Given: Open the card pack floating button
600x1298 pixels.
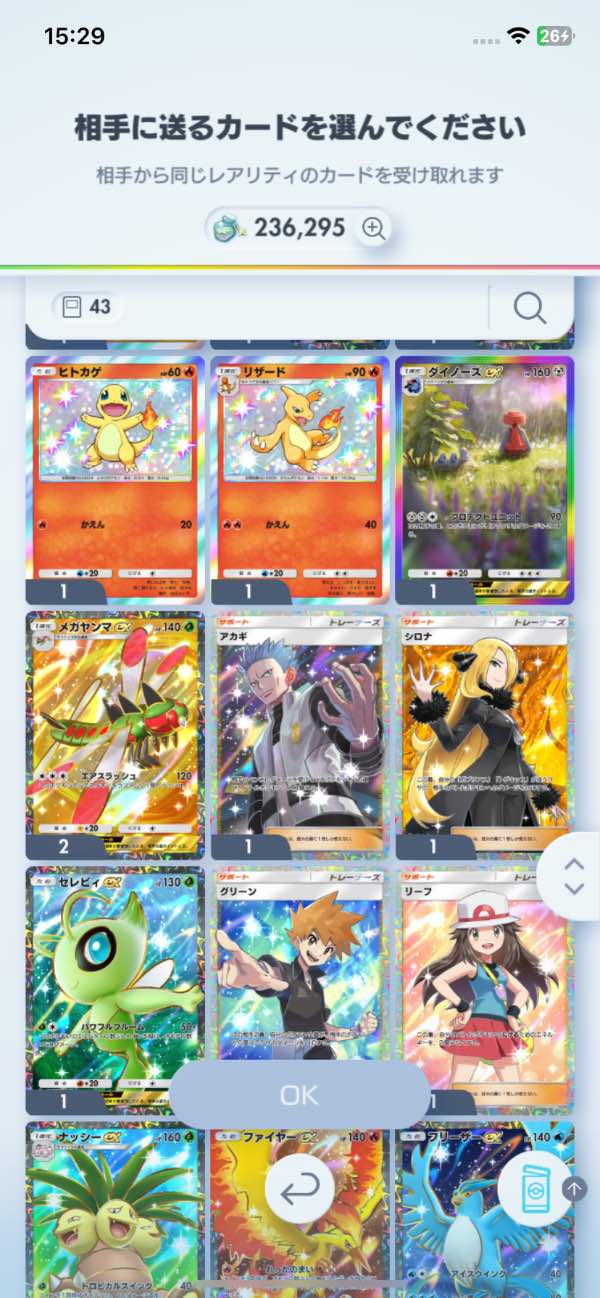Looking at the screenshot, I should pyautogui.click(x=535, y=1188).
